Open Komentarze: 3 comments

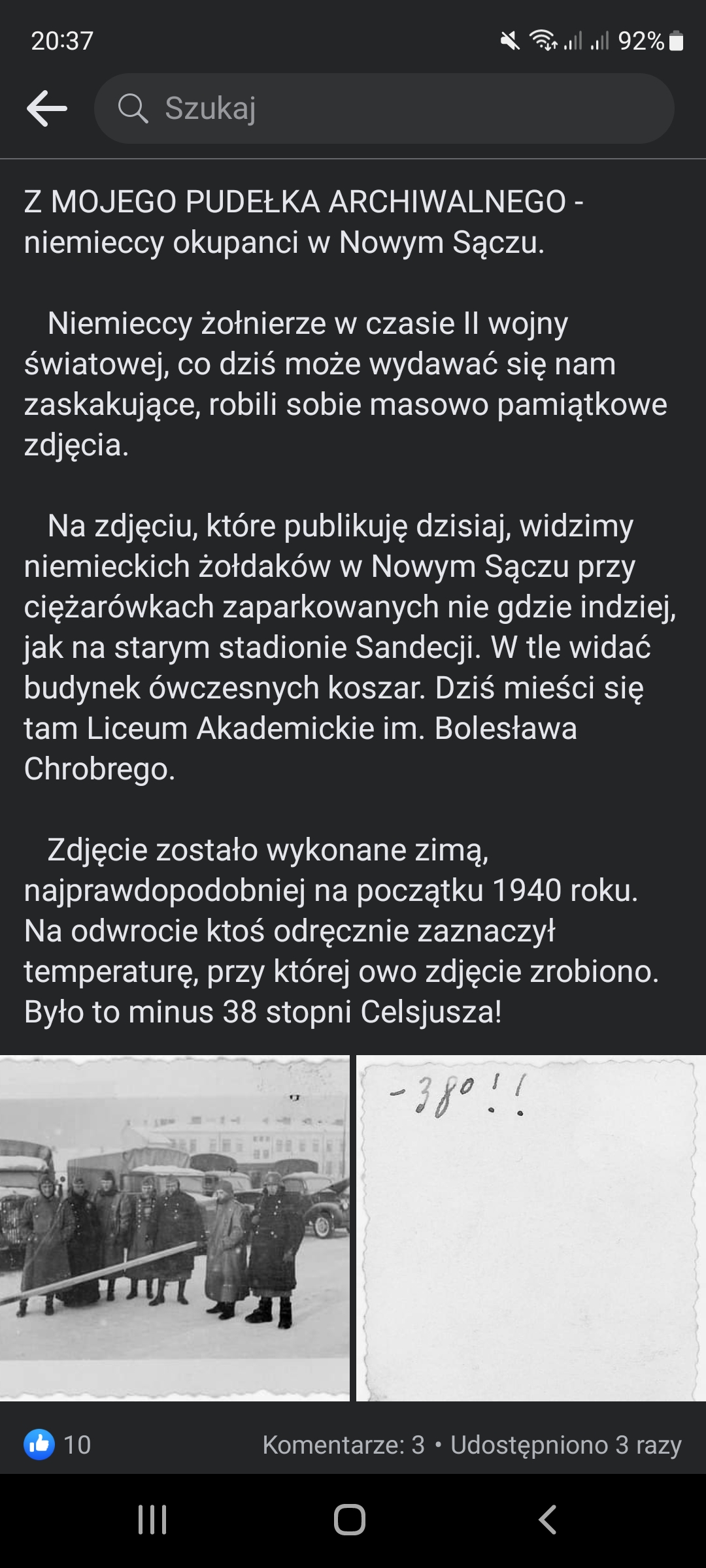tap(343, 1445)
